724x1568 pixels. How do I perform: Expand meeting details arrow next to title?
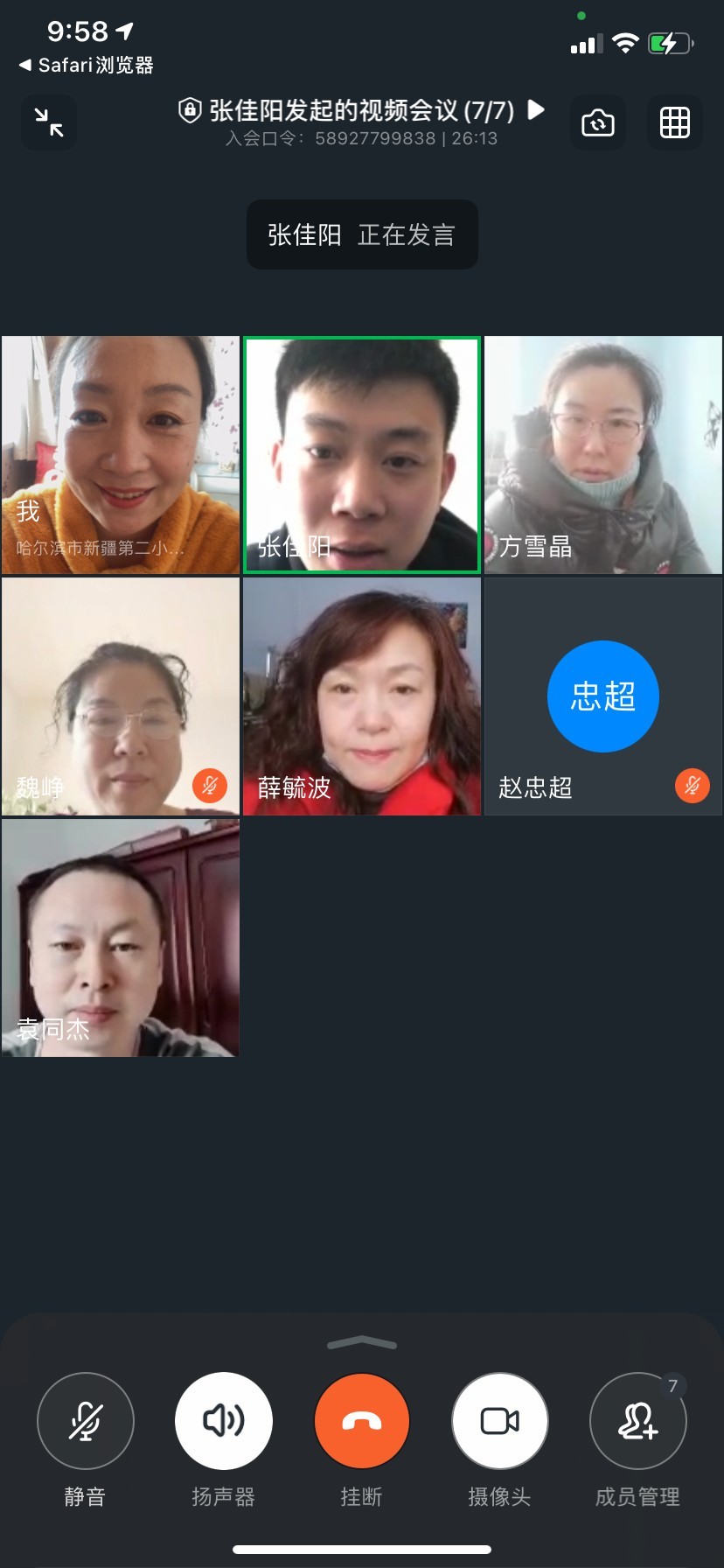537,110
